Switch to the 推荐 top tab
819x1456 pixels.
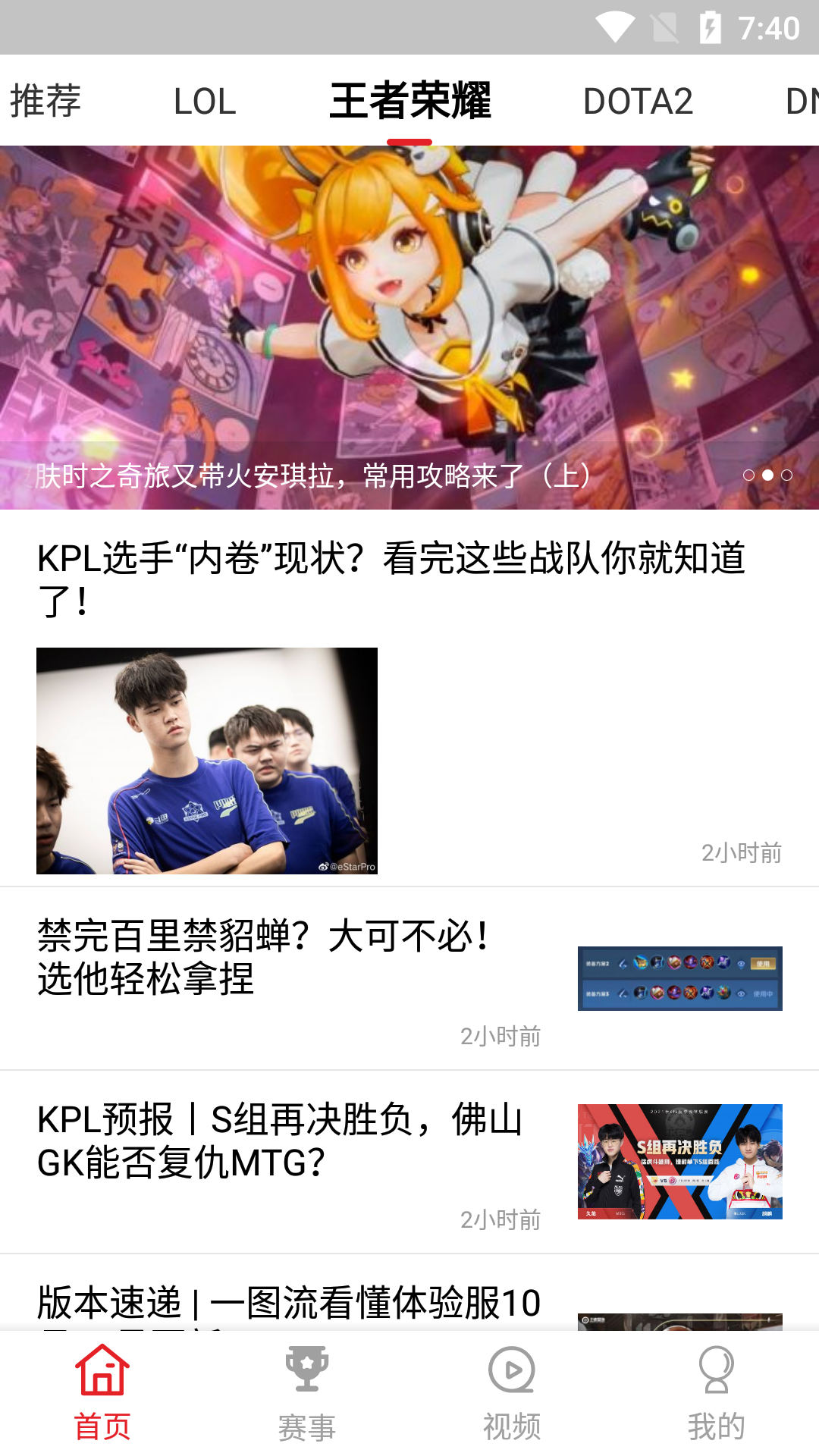pyautogui.click(x=45, y=101)
